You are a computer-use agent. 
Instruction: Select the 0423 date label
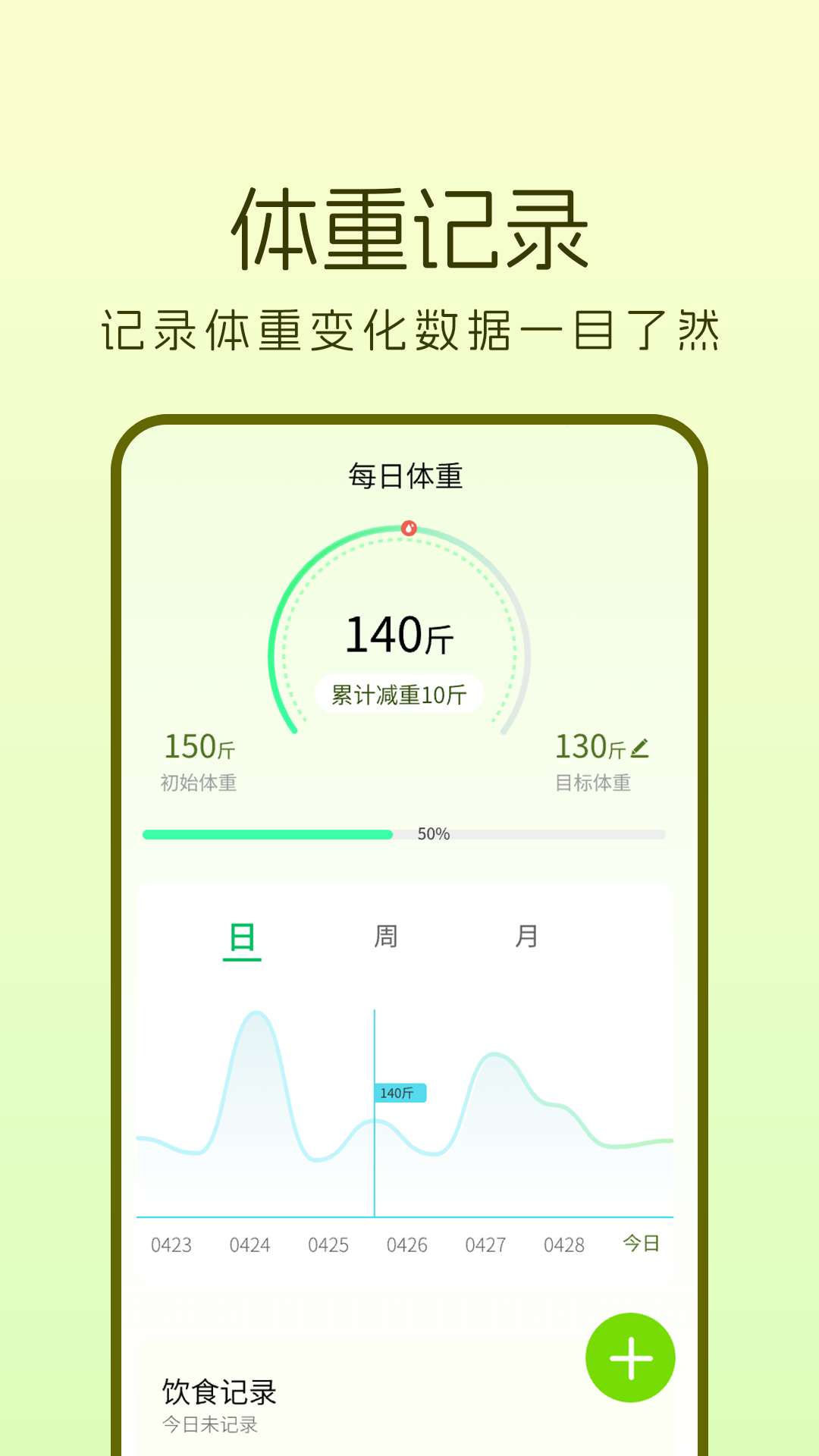click(x=171, y=1245)
